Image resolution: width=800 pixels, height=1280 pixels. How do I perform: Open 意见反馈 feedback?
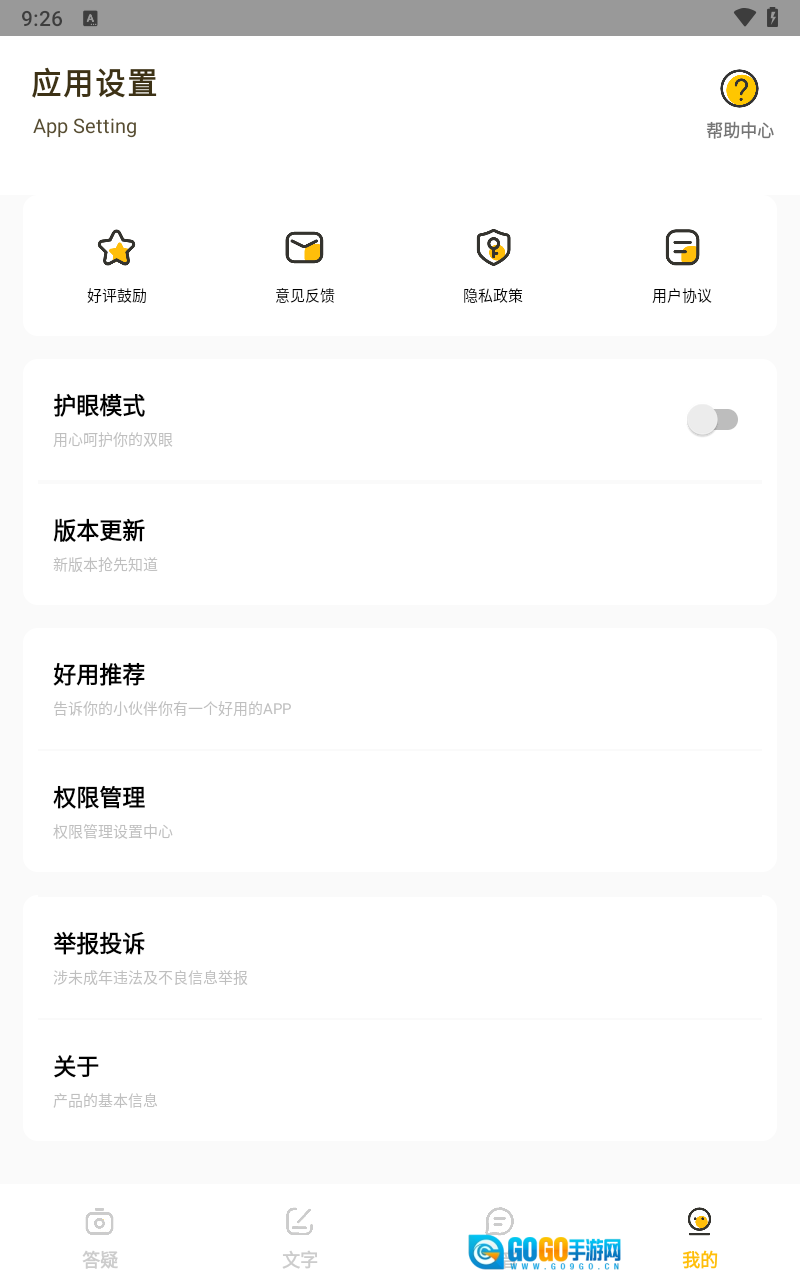click(x=305, y=264)
